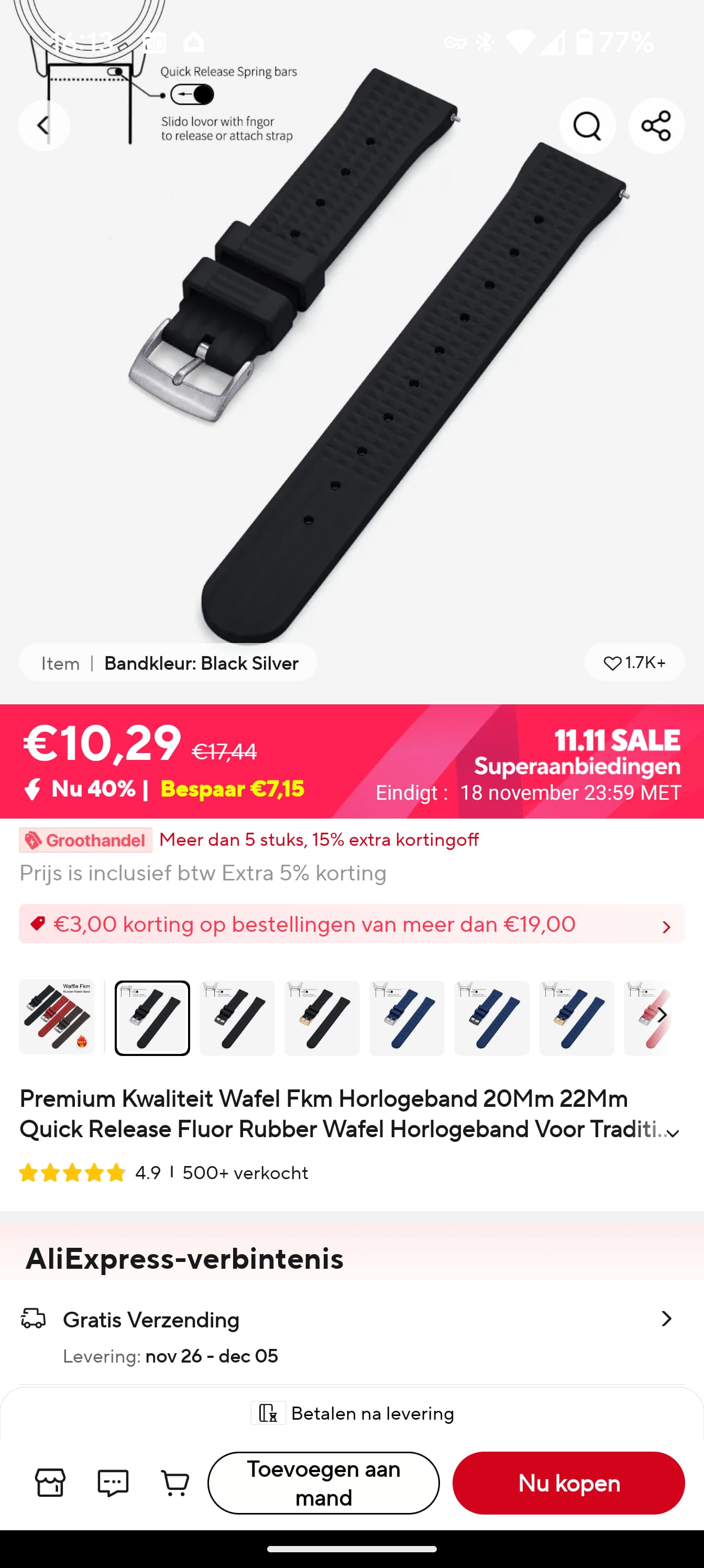Select the black band with gold buckle
Screen dimensions: 704x1568
(322, 1018)
